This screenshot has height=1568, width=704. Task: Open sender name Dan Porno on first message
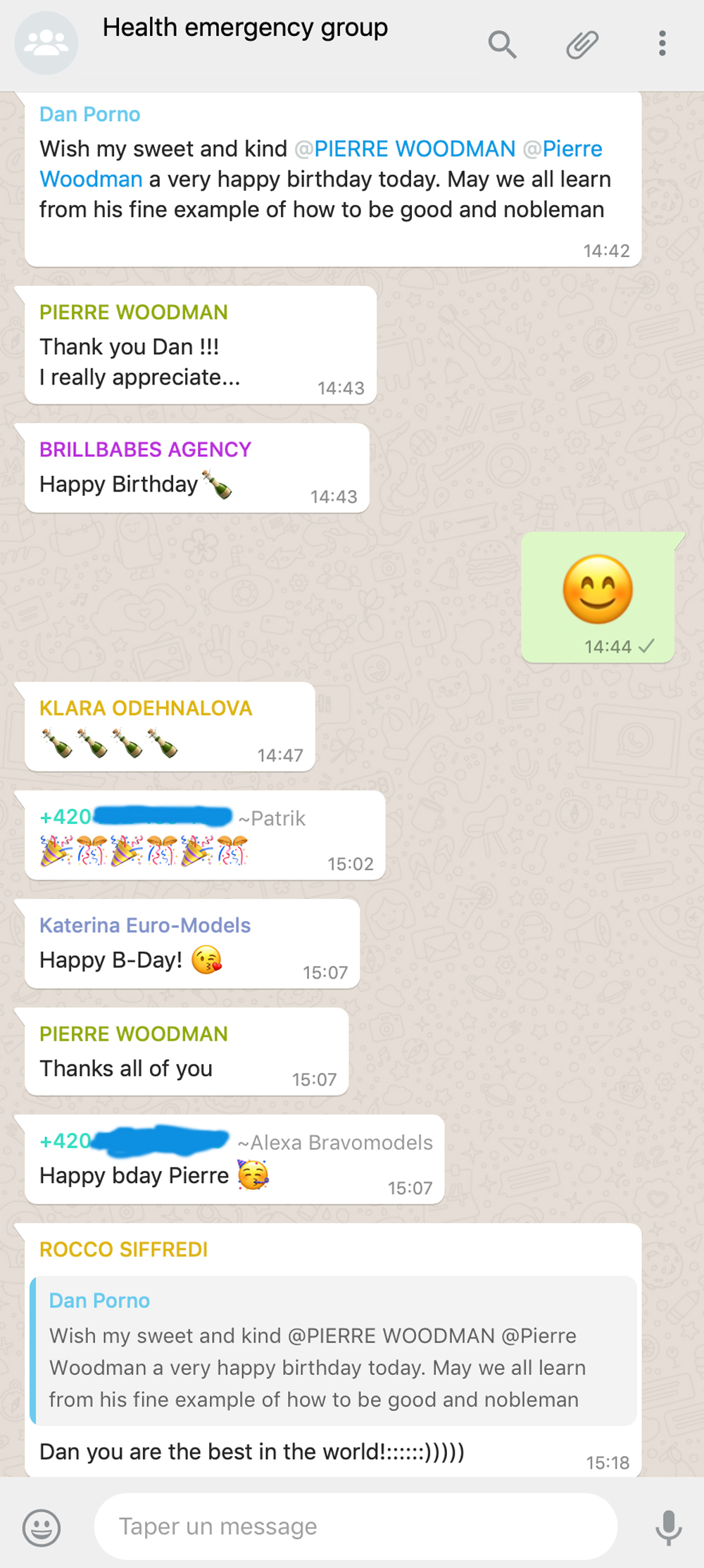[x=89, y=114]
